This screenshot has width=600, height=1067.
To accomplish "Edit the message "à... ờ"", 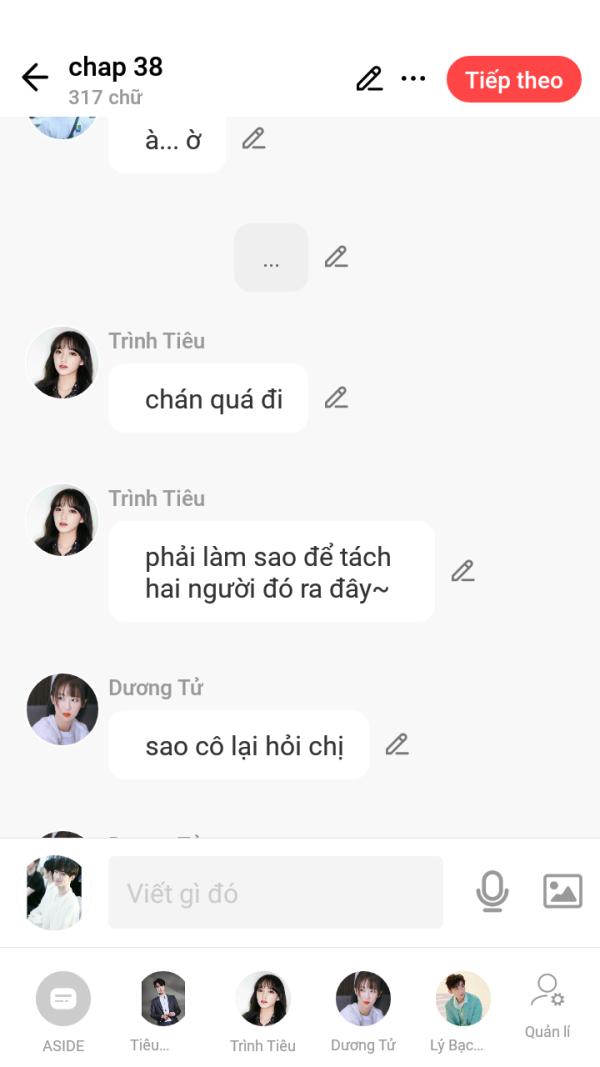I will tap(254, 139).
